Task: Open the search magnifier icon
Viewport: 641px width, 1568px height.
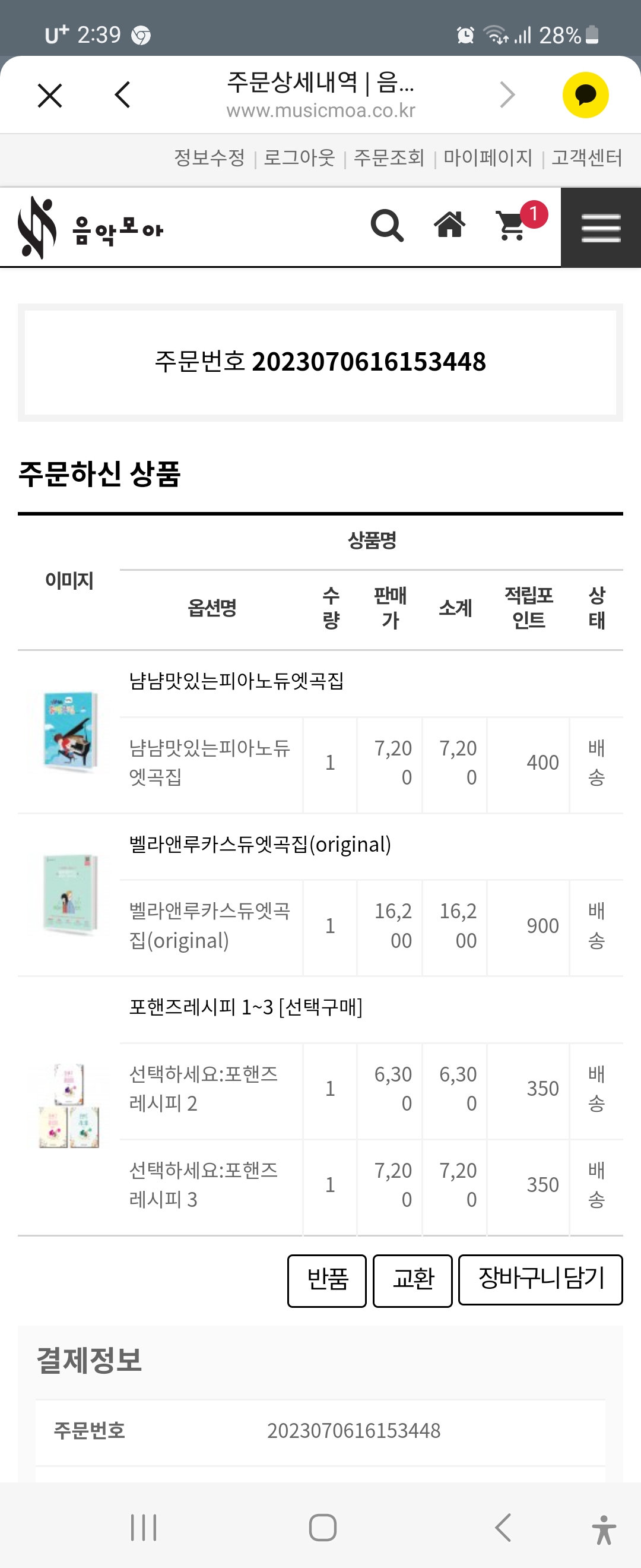Action: pyautogui.click(x=387, y=226)
